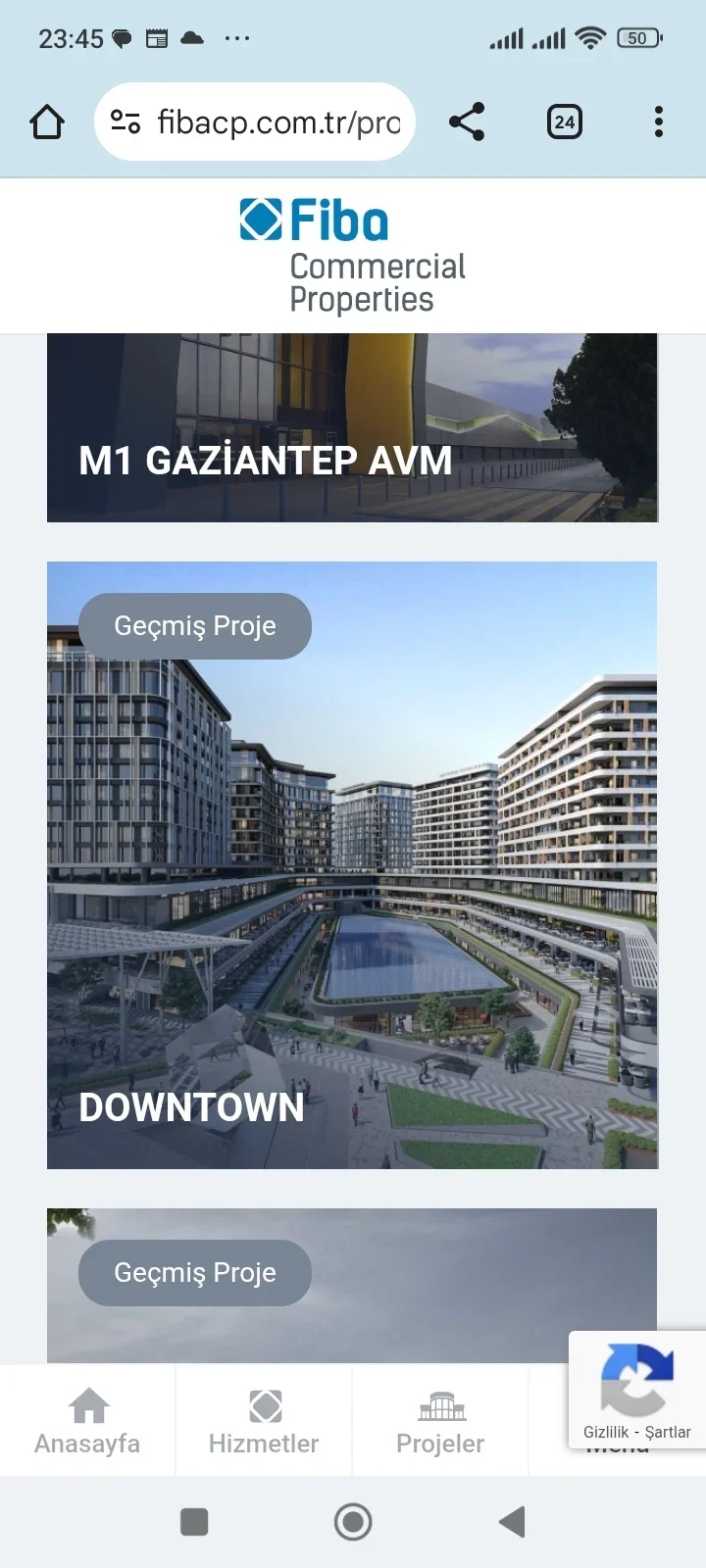Open the reCAPTCHA Gizlilik link
The width and height of the screenshot is (706, 1568).
605,1432
